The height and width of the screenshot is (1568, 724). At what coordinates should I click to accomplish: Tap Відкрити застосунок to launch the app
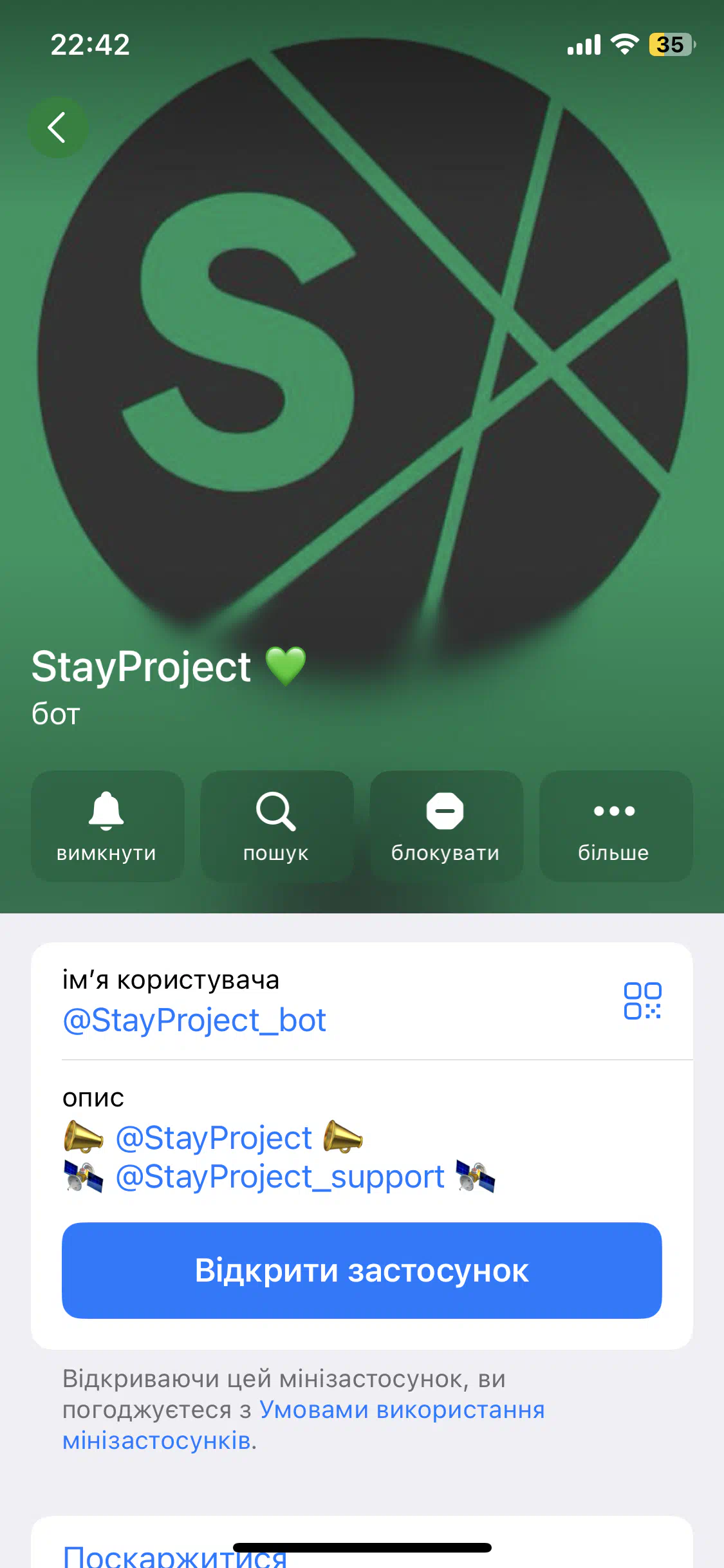362,1271
